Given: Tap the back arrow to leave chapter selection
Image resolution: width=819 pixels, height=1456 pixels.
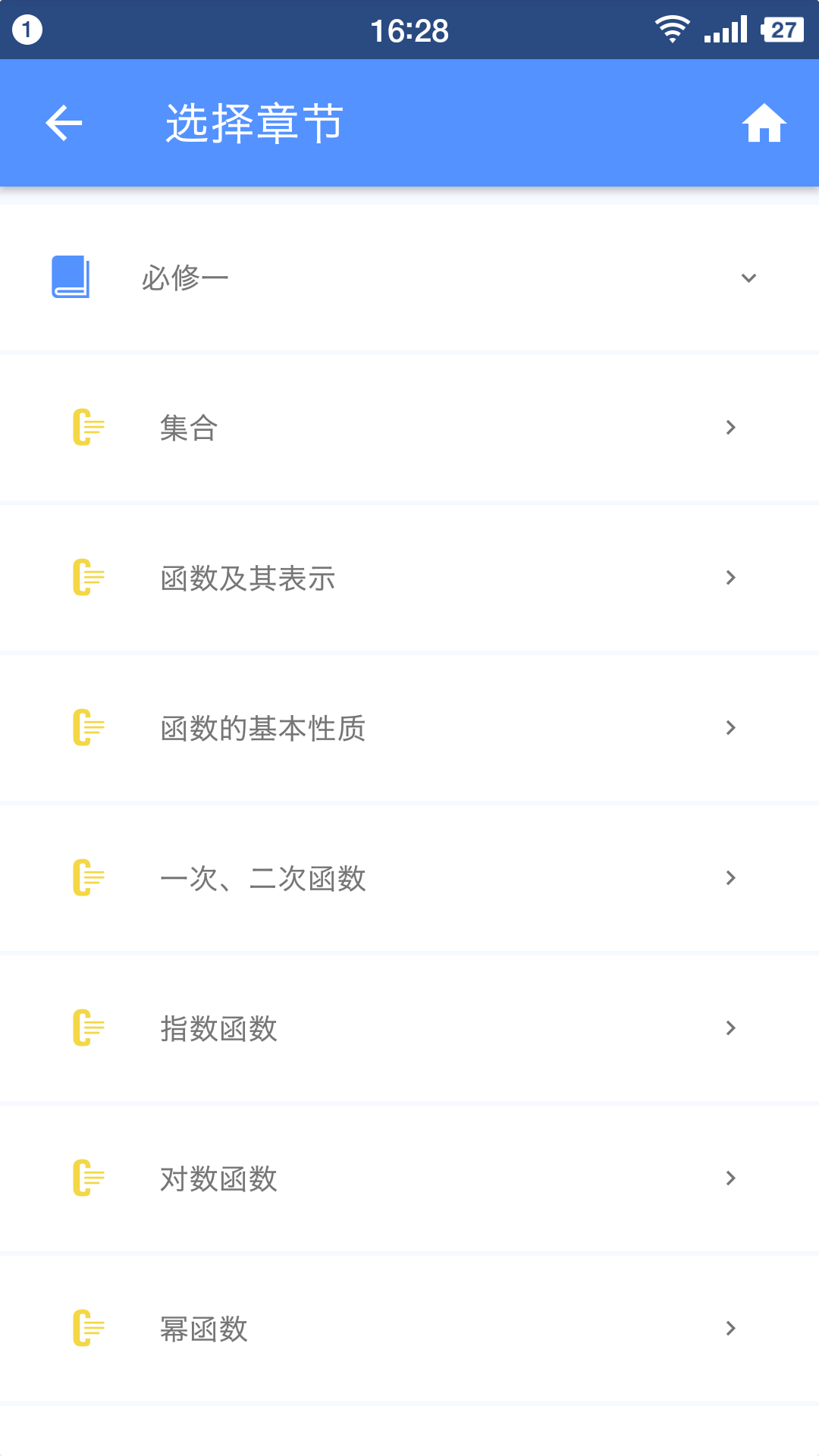Looking at the screenshot, I should point(63,123).
